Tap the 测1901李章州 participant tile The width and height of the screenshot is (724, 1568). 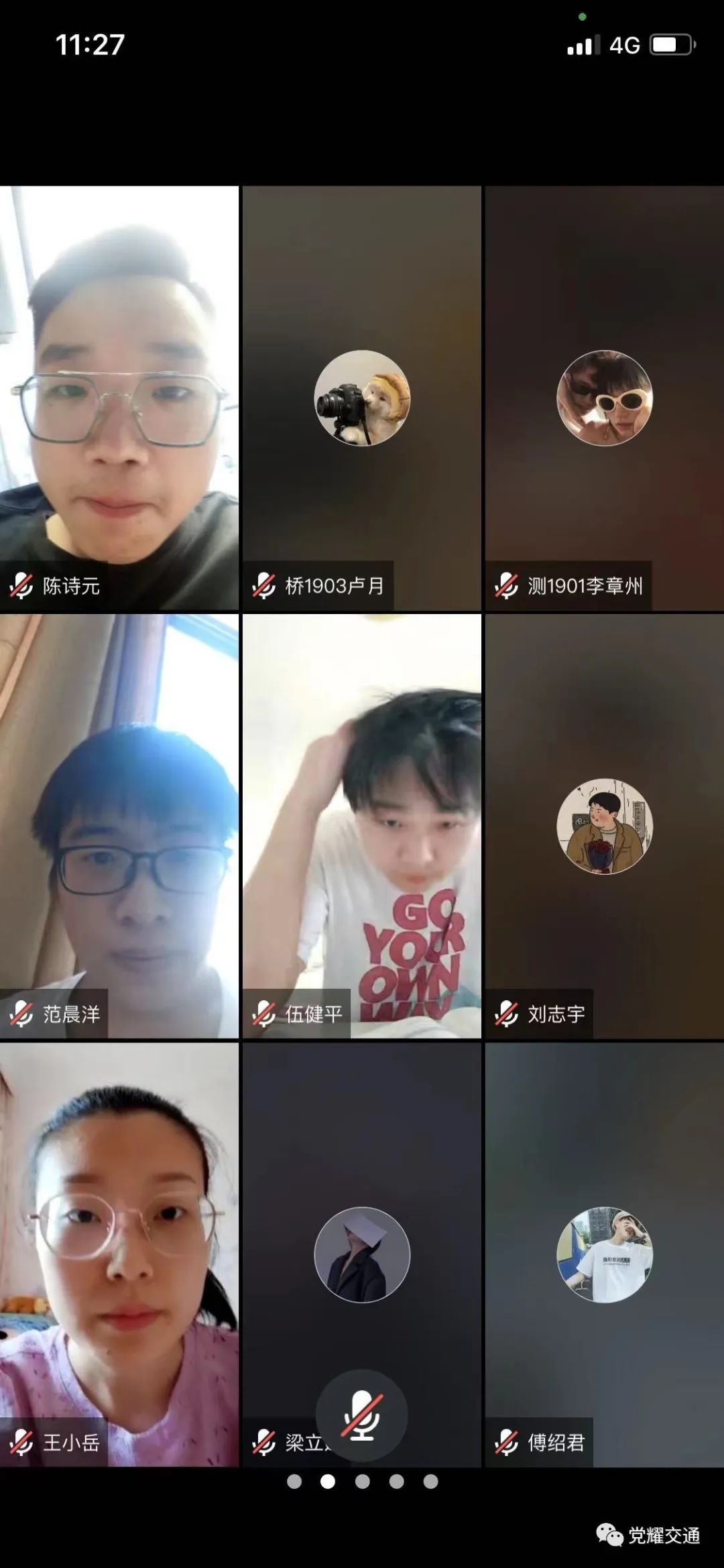(x=605, y=398)
